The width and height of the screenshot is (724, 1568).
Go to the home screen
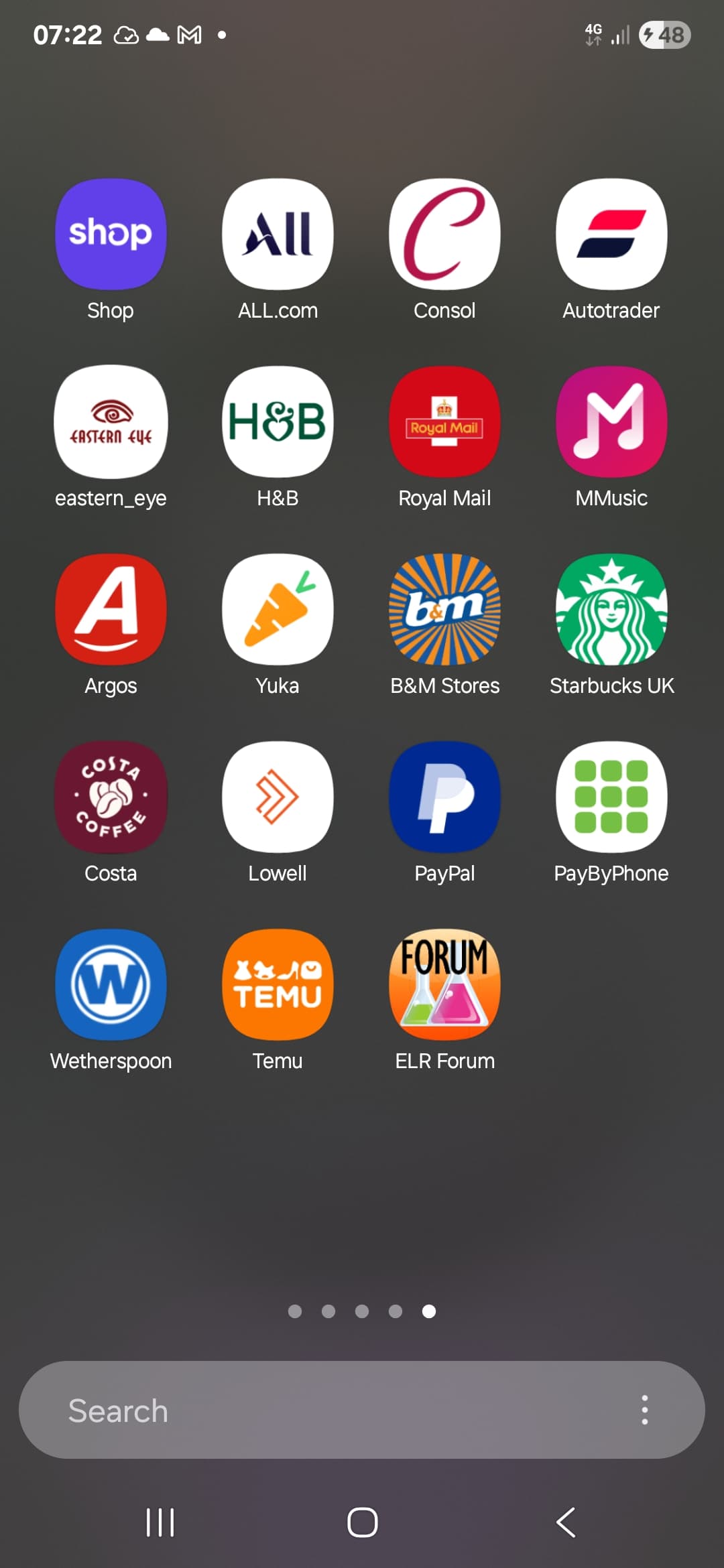(x=362, y=1522)
